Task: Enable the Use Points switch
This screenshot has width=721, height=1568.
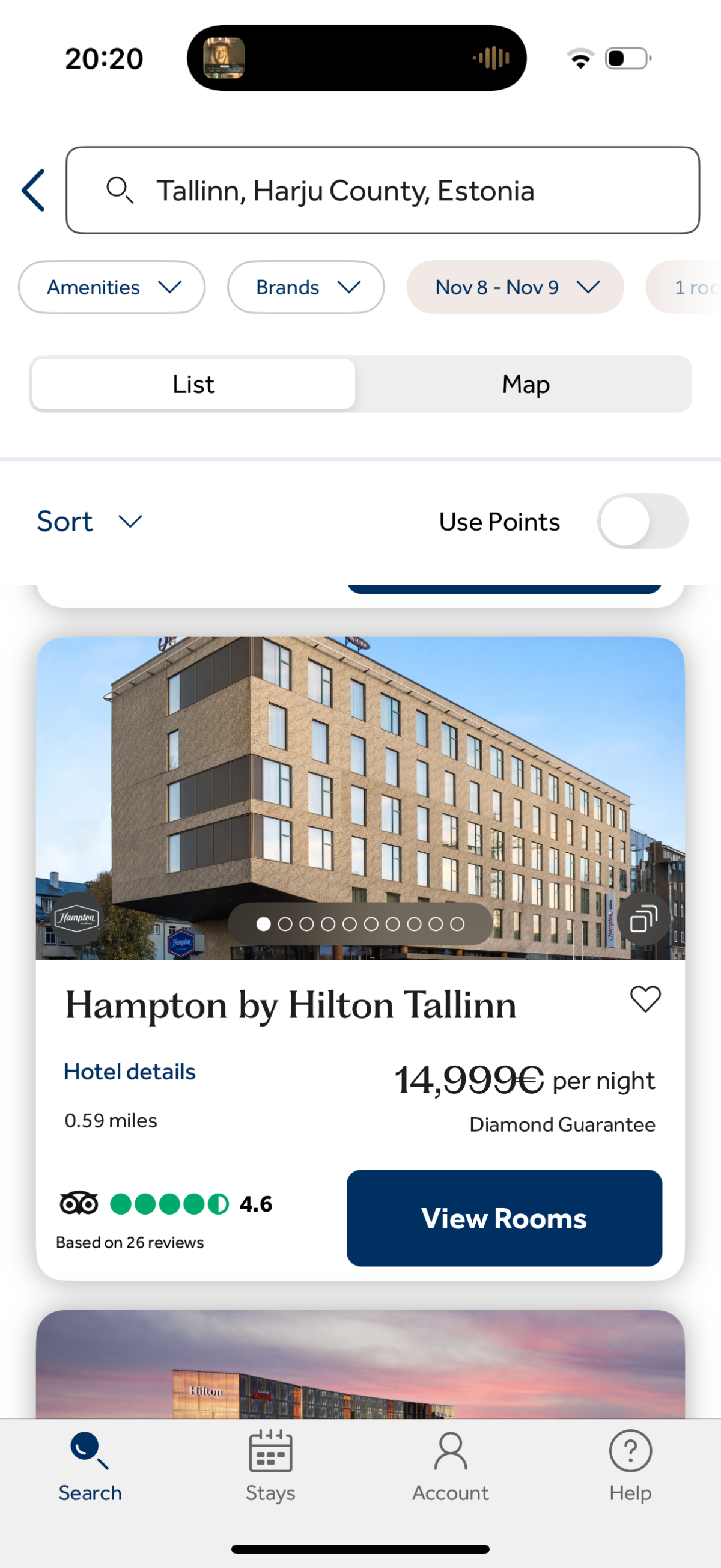Action: point(642,522)
